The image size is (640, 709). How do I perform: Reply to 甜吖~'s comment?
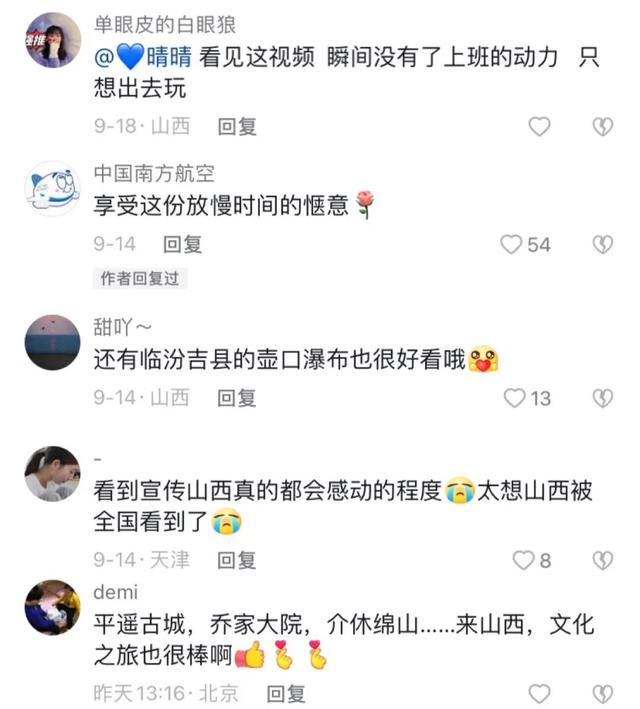[237, 398]
